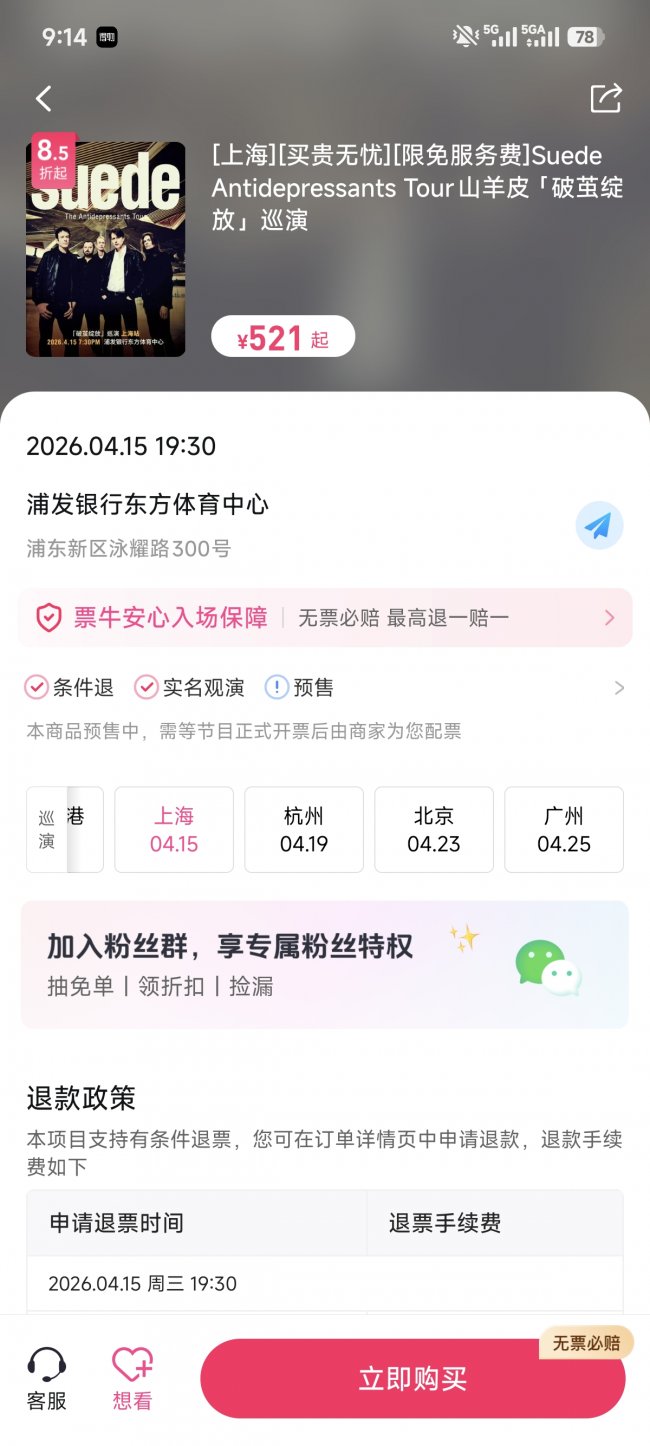Select the 上海 04.15 tour stop
The image size is (650, 1446).
174,830
